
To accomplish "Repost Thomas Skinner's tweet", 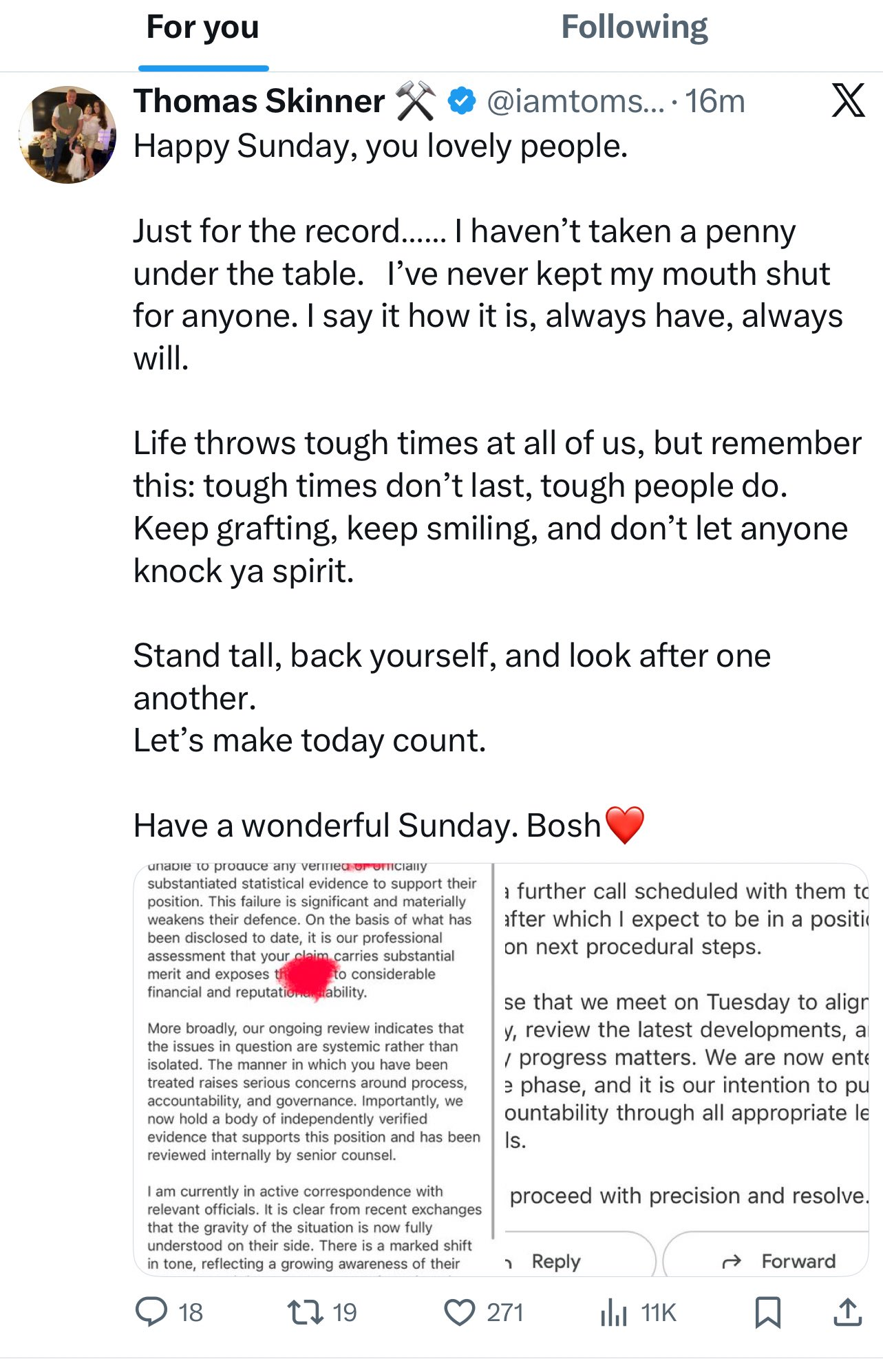I will tap(306, 1311).
